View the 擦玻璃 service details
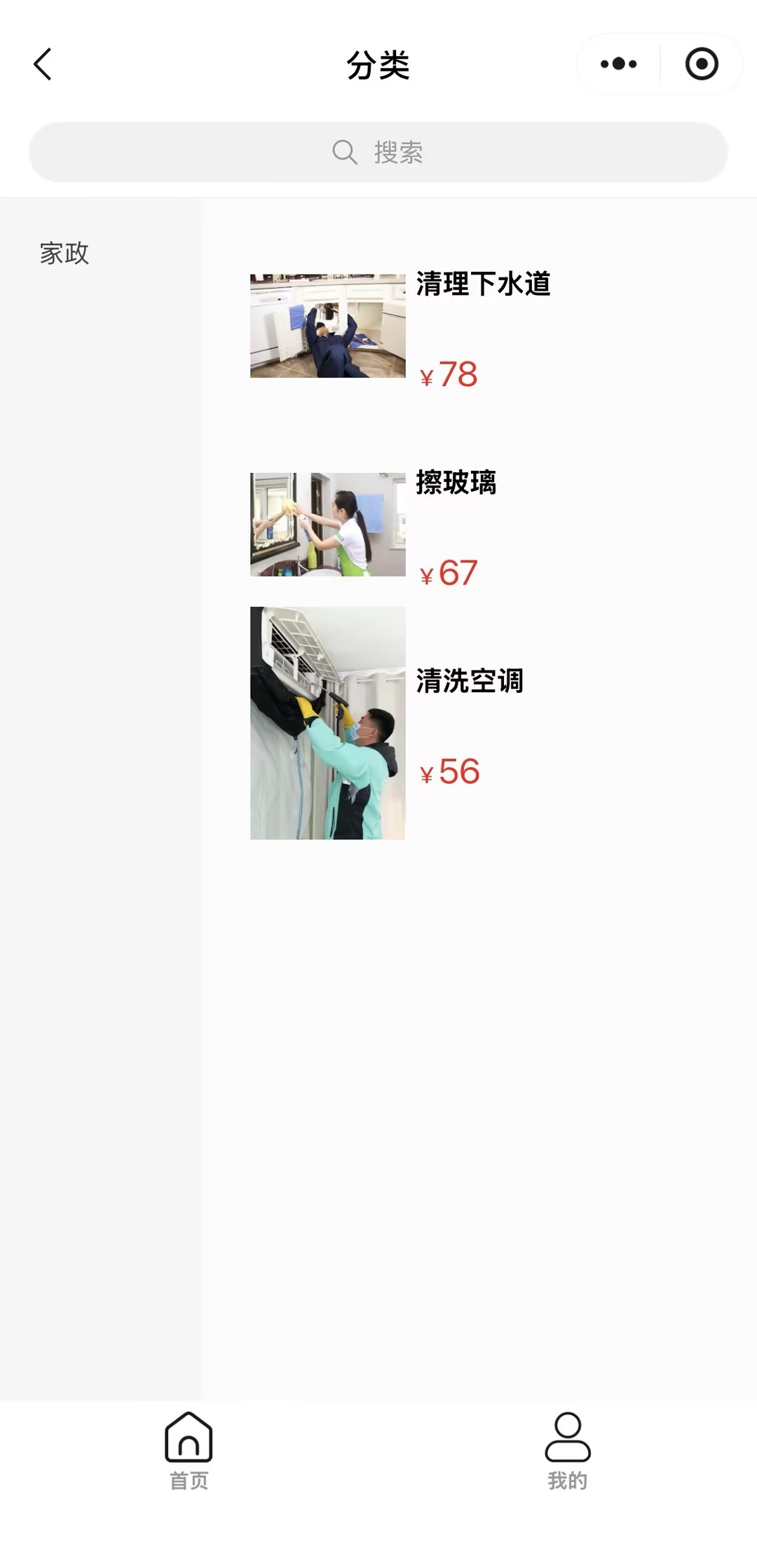Viewport: 757px width, 1568px height. [x=456, y=483]
